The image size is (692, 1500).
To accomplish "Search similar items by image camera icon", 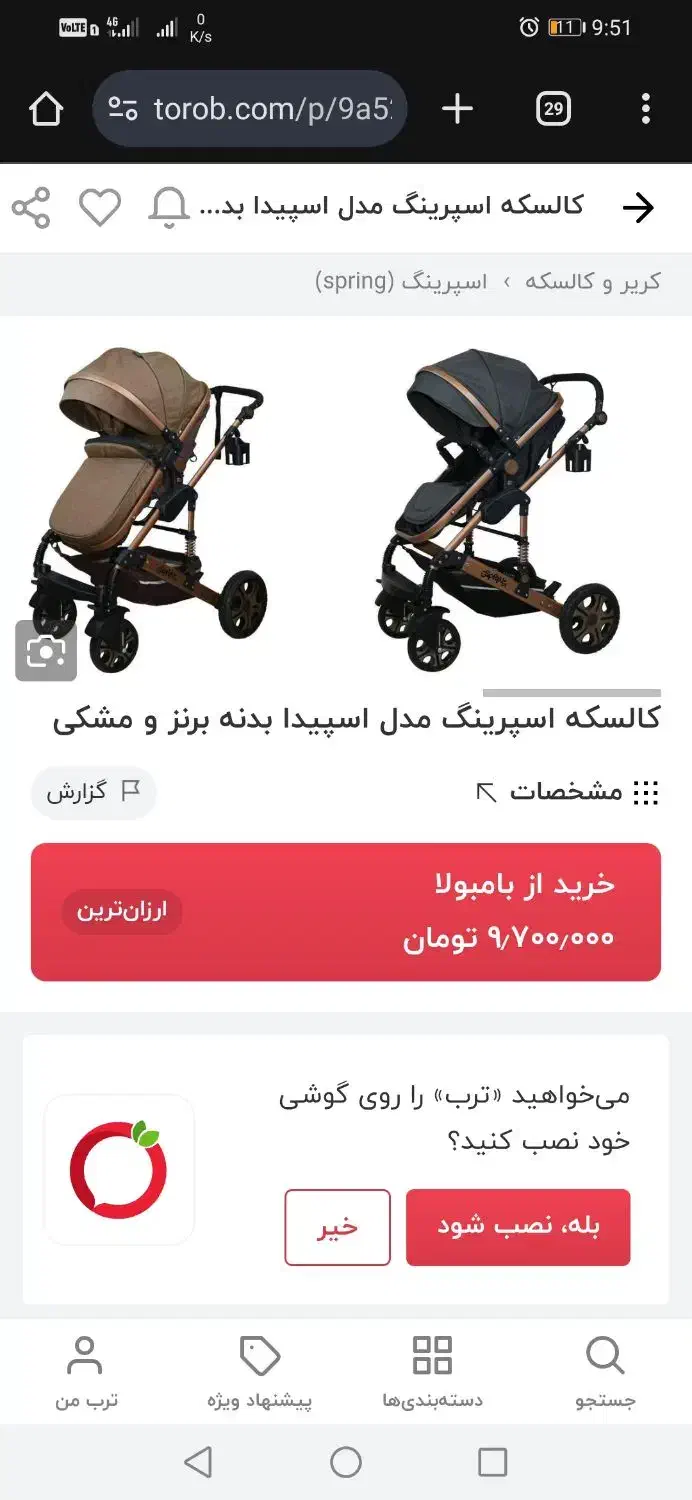I will pyautogui.click(x=46, y=651).
